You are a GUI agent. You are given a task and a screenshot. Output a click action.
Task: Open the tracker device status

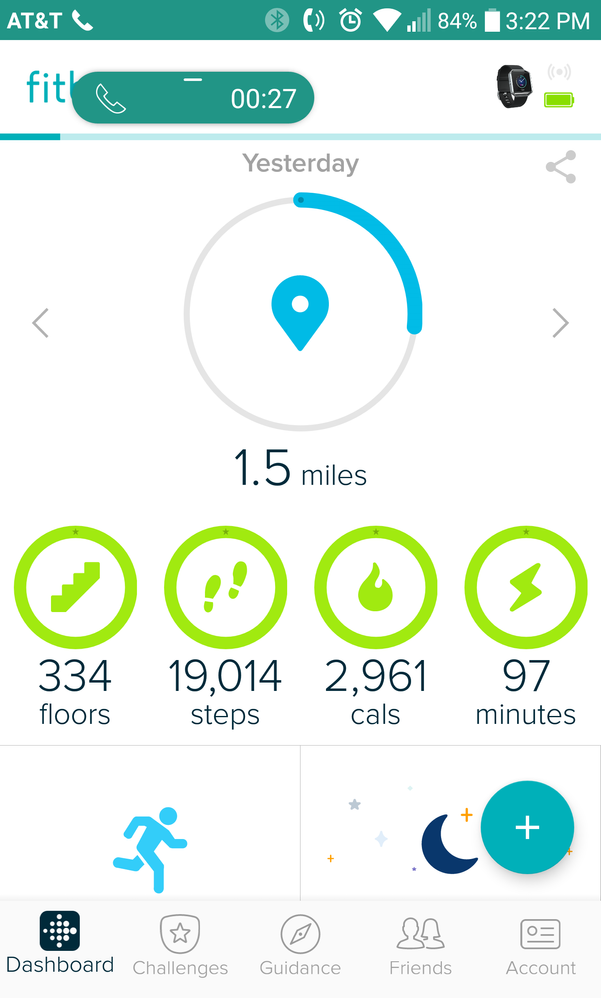pos(528,88)
